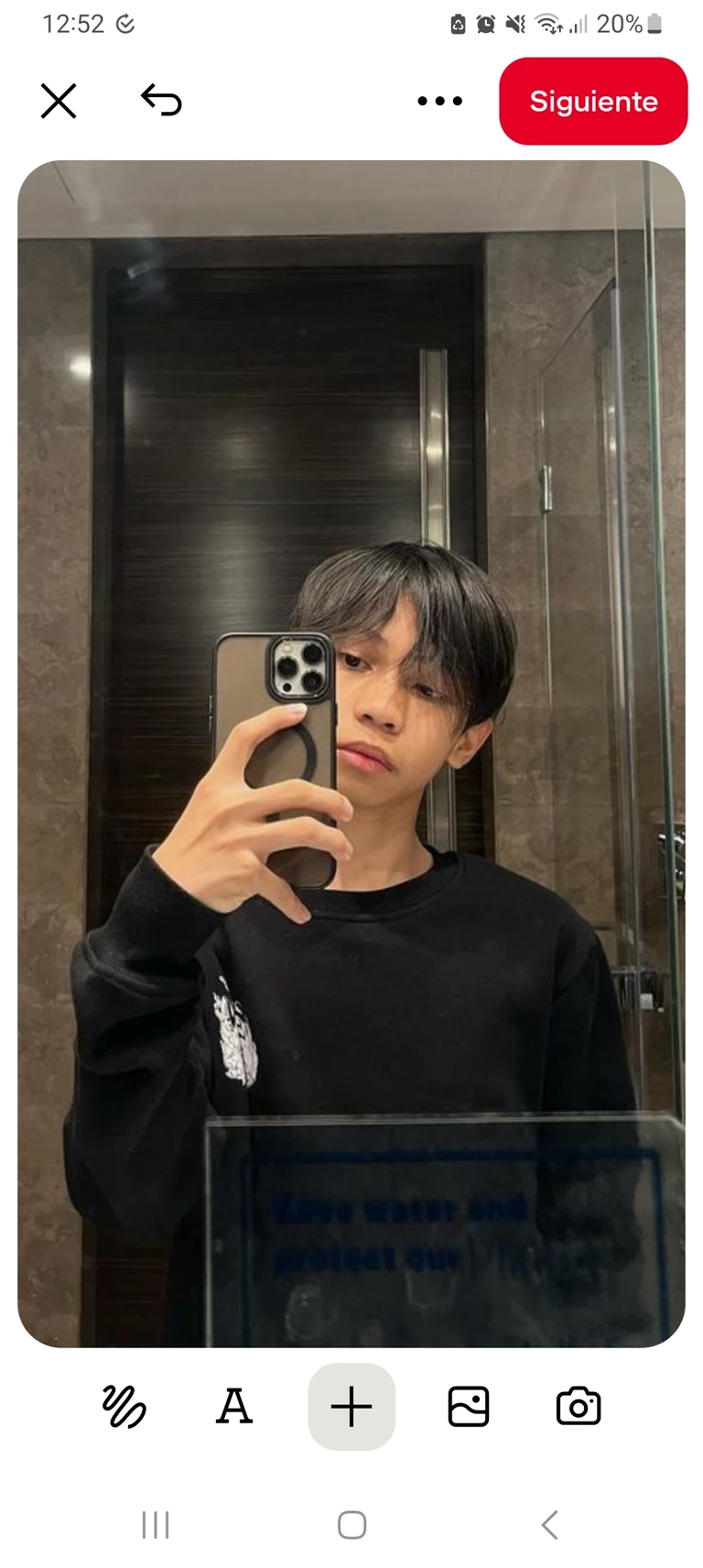Add text with the A tool
The width and height of the screenshot is (703, 1568).
(234, 1407)
